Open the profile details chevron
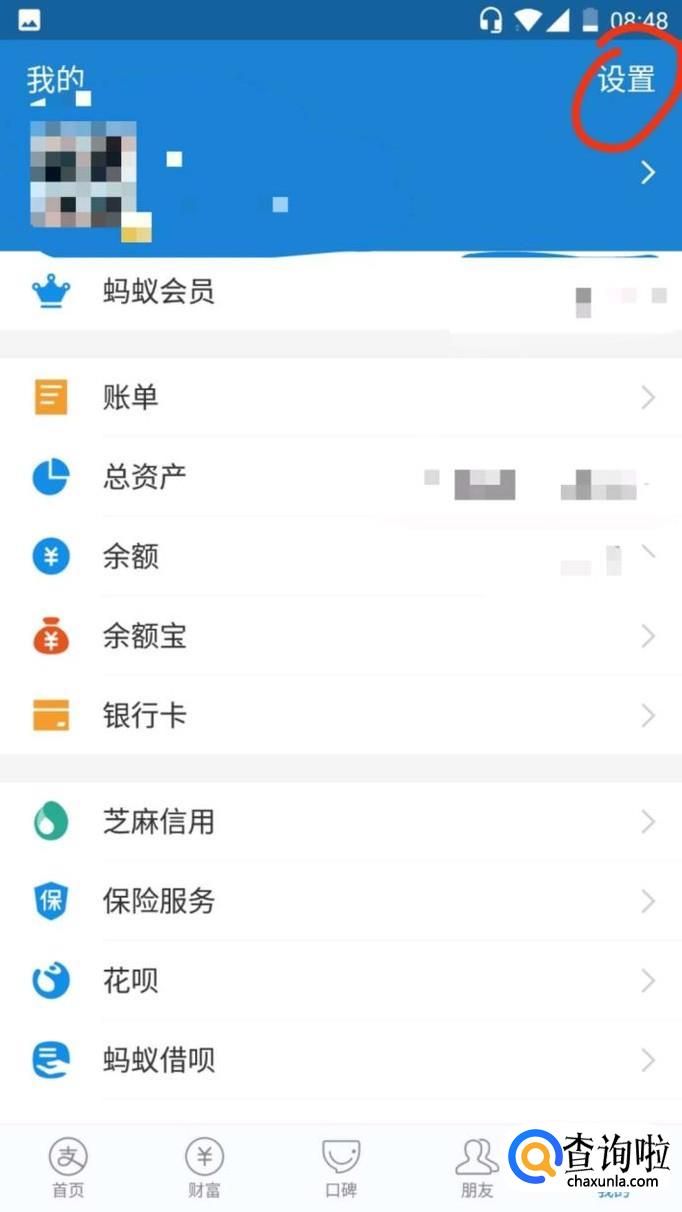 coord(648,173)
